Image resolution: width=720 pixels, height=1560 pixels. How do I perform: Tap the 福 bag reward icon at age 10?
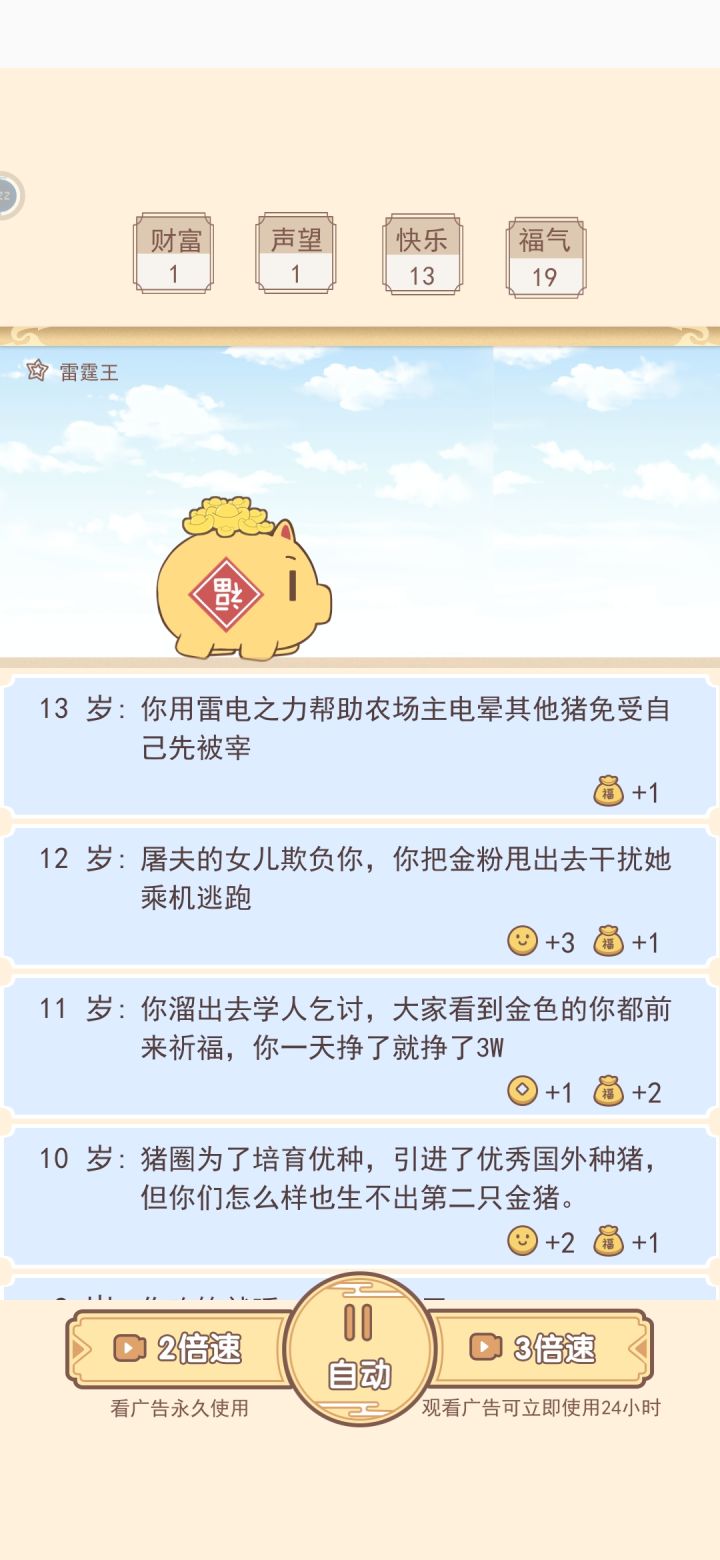608,1241
